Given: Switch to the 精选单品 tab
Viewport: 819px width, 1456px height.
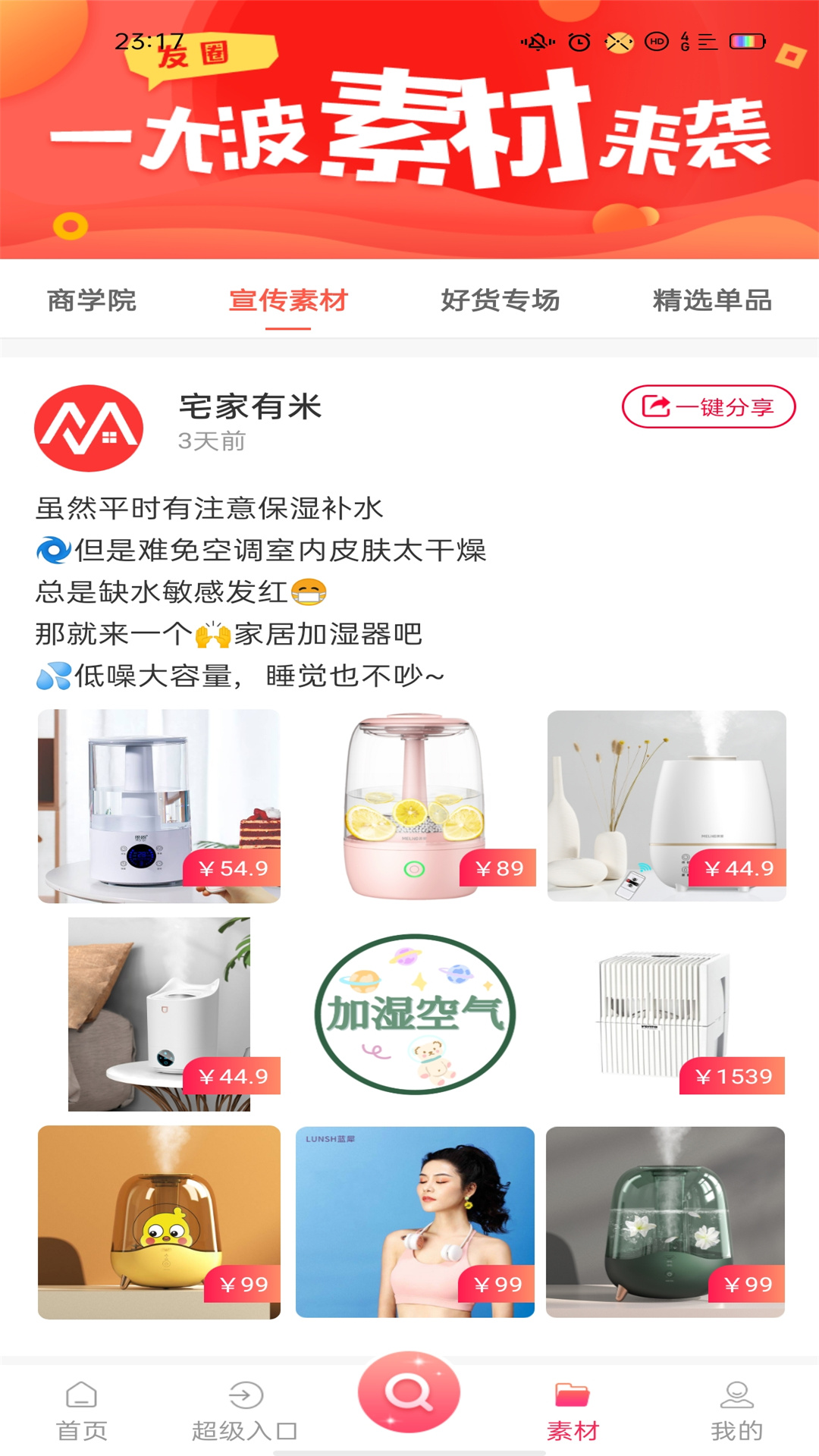Looking at the screenshot, I should pos(711,300).
